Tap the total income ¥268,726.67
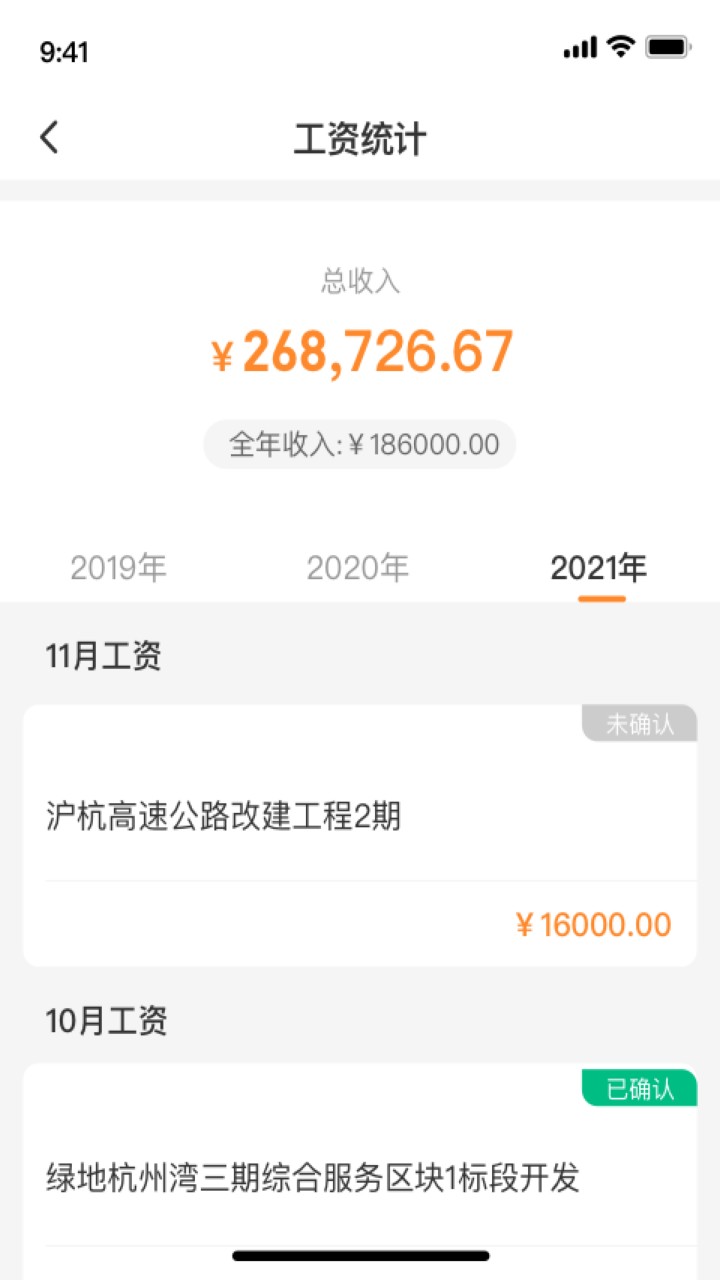Screen dimensions: 720x1280 (360, 352)
